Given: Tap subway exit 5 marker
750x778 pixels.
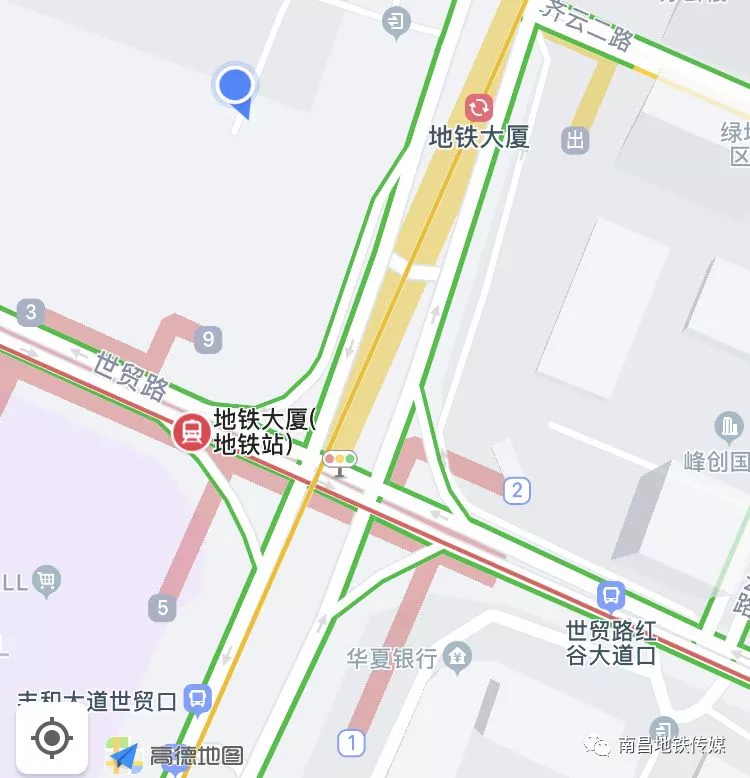Looking at the screenshot, I should click(x=163, y=606).
